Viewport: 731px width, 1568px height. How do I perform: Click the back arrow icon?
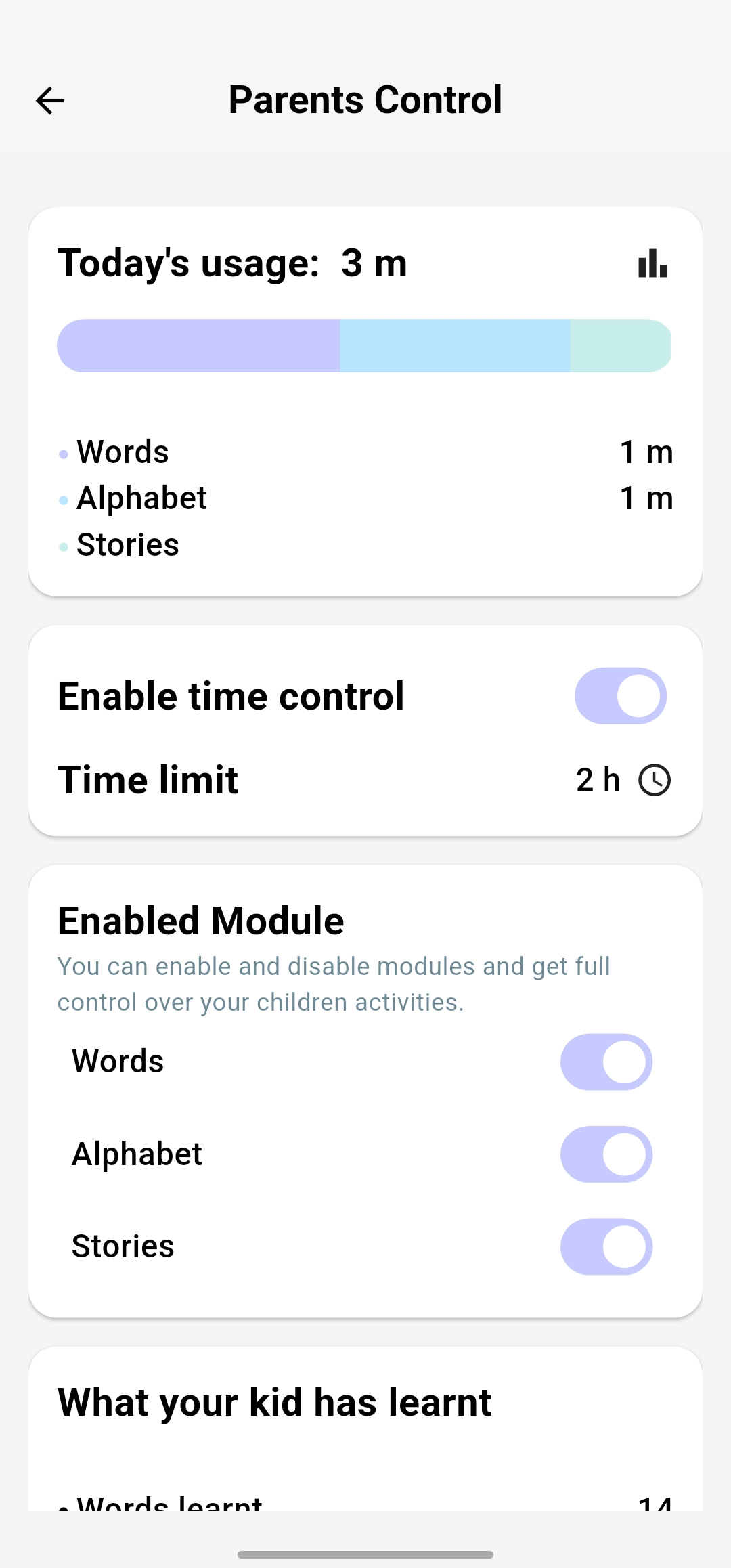[x=49, y=100]
